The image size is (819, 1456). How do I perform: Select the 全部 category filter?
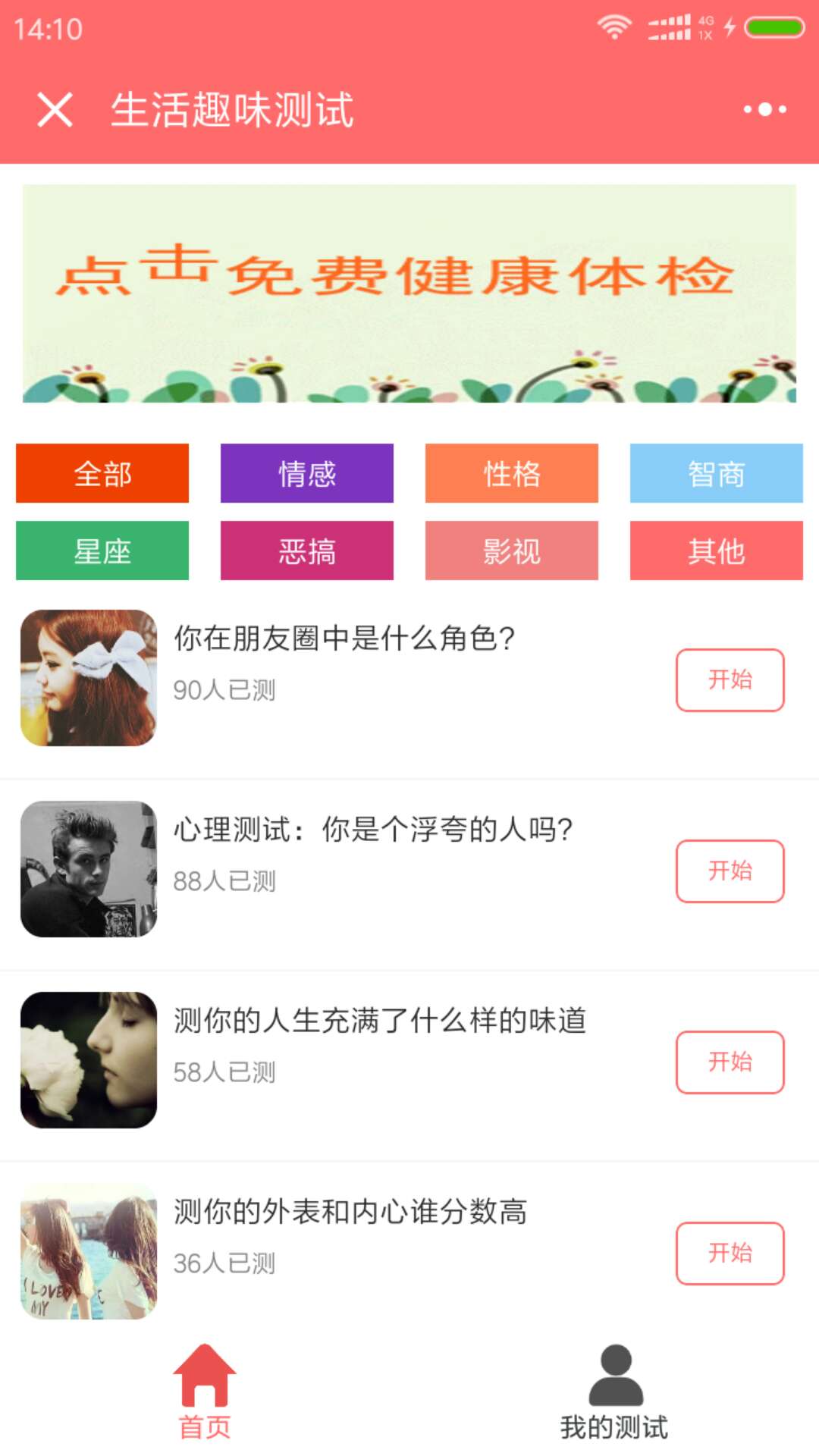102,473
